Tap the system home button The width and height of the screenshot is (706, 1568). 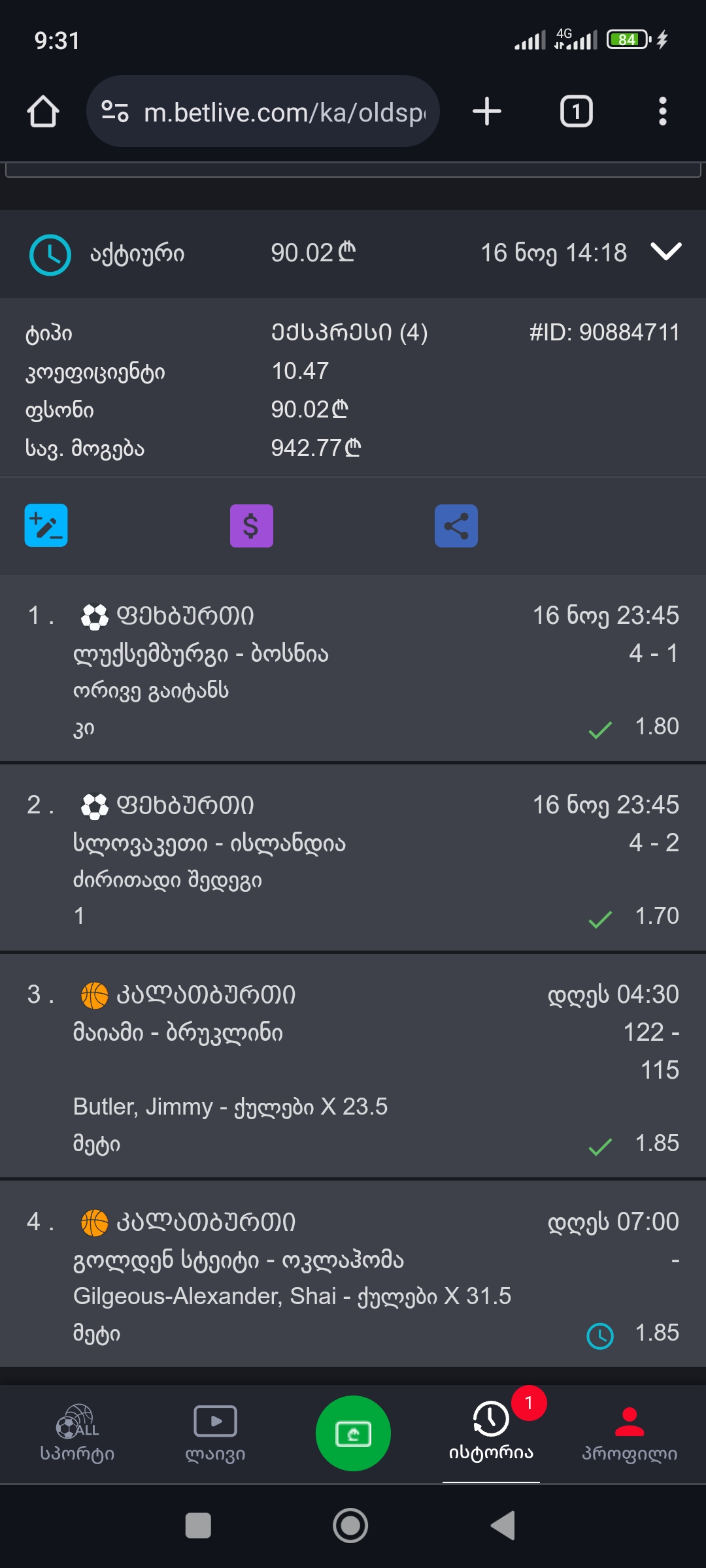[350, 1526]
